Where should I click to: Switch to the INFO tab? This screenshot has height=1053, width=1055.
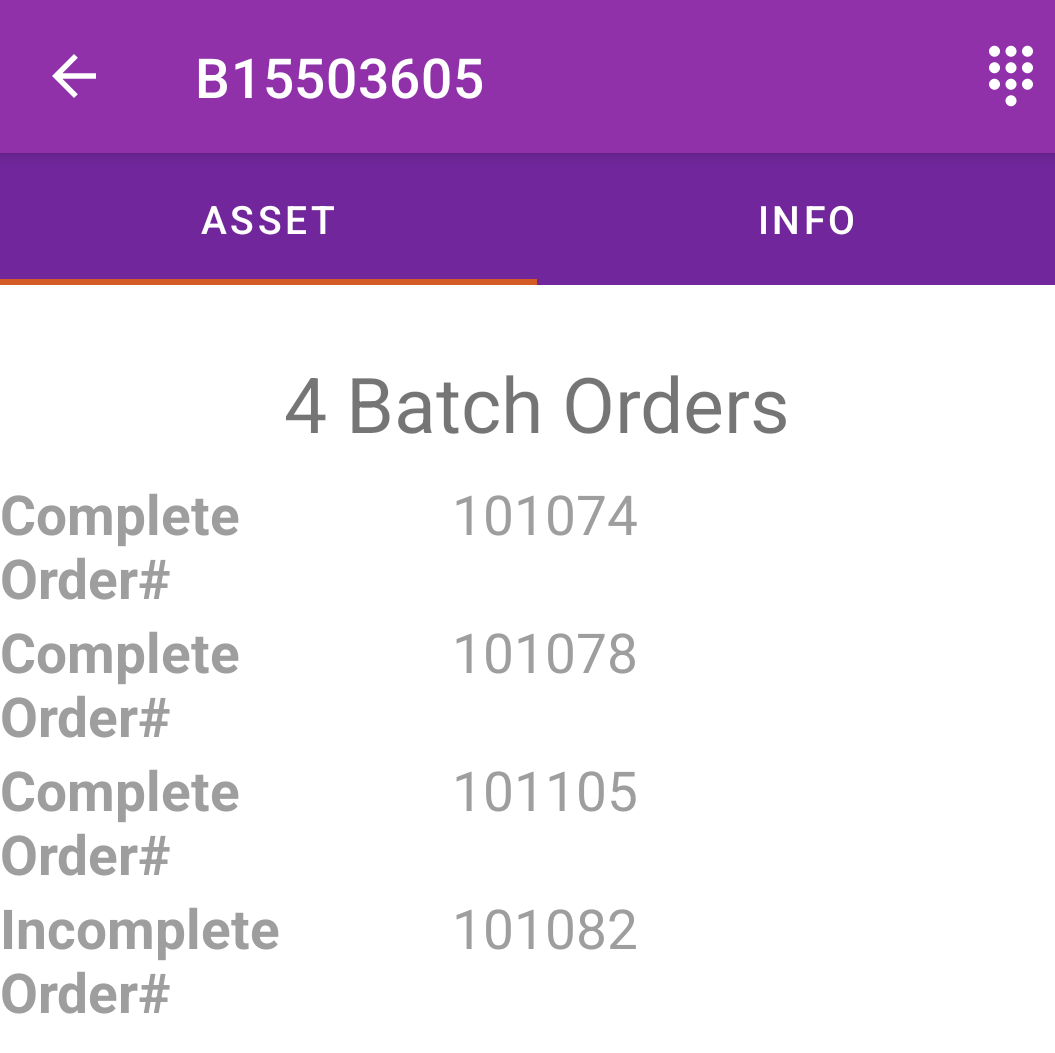[806, 220]
